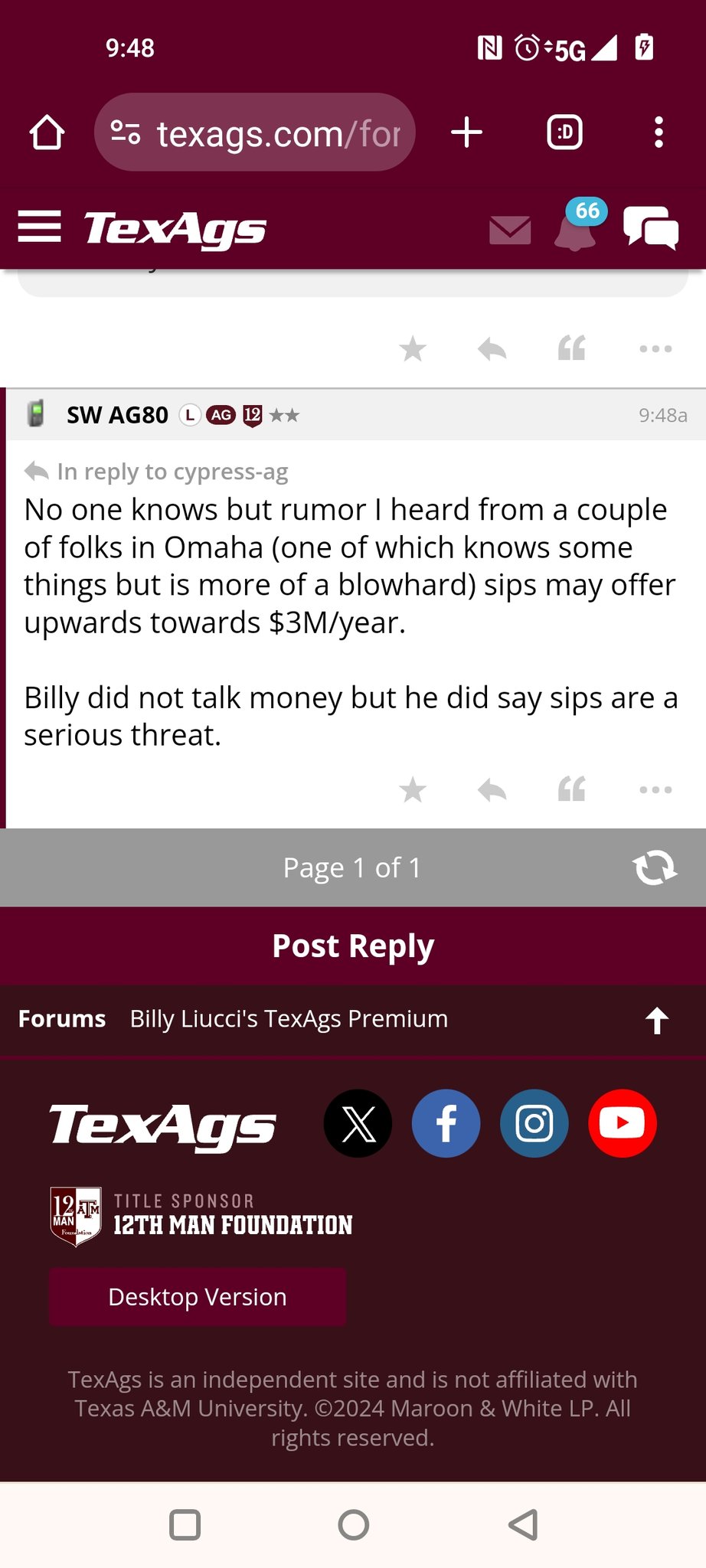The height and width of the screenshot is (1568, 706).
Task: Open the TexAgs hamburger menu
Action: 39,227
